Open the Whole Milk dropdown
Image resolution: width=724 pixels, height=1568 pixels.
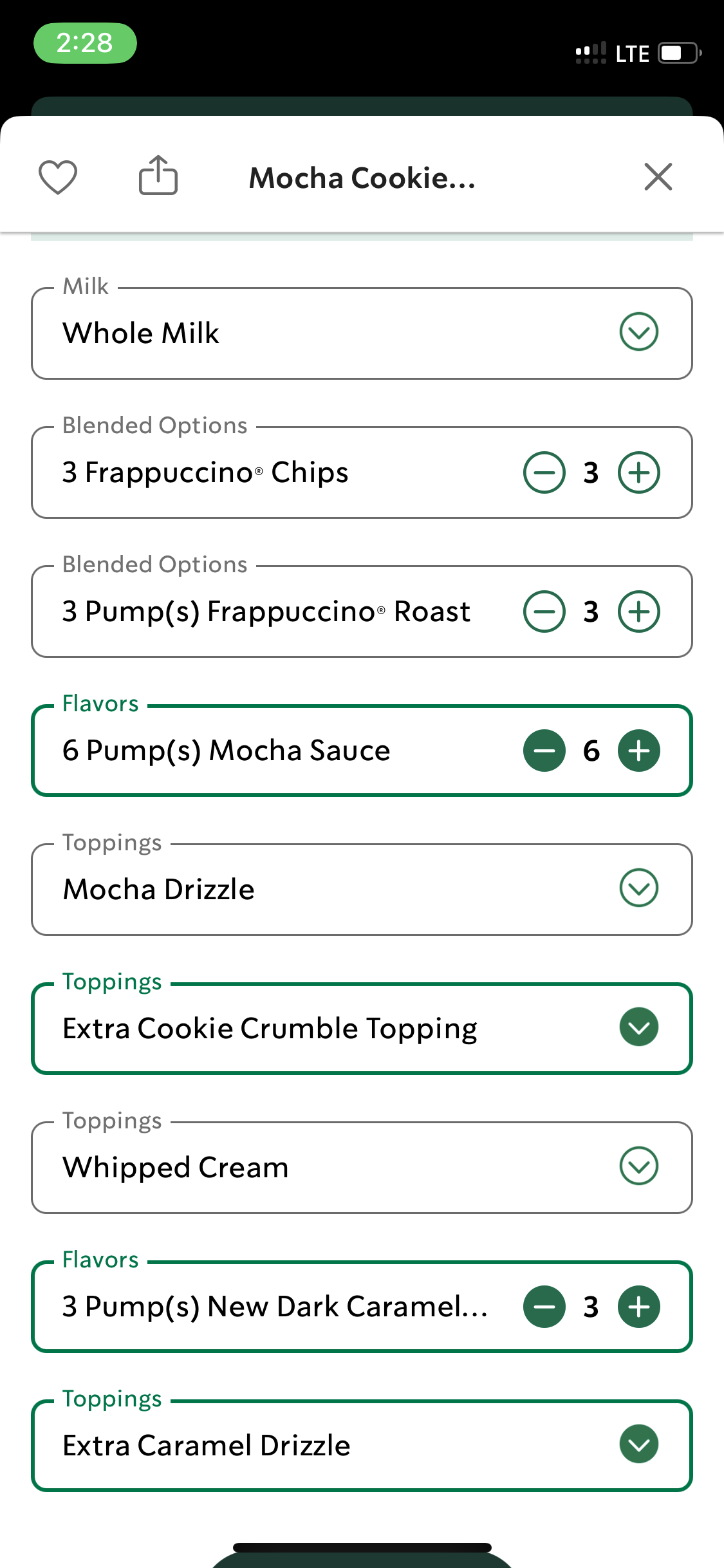click(362, 333)
